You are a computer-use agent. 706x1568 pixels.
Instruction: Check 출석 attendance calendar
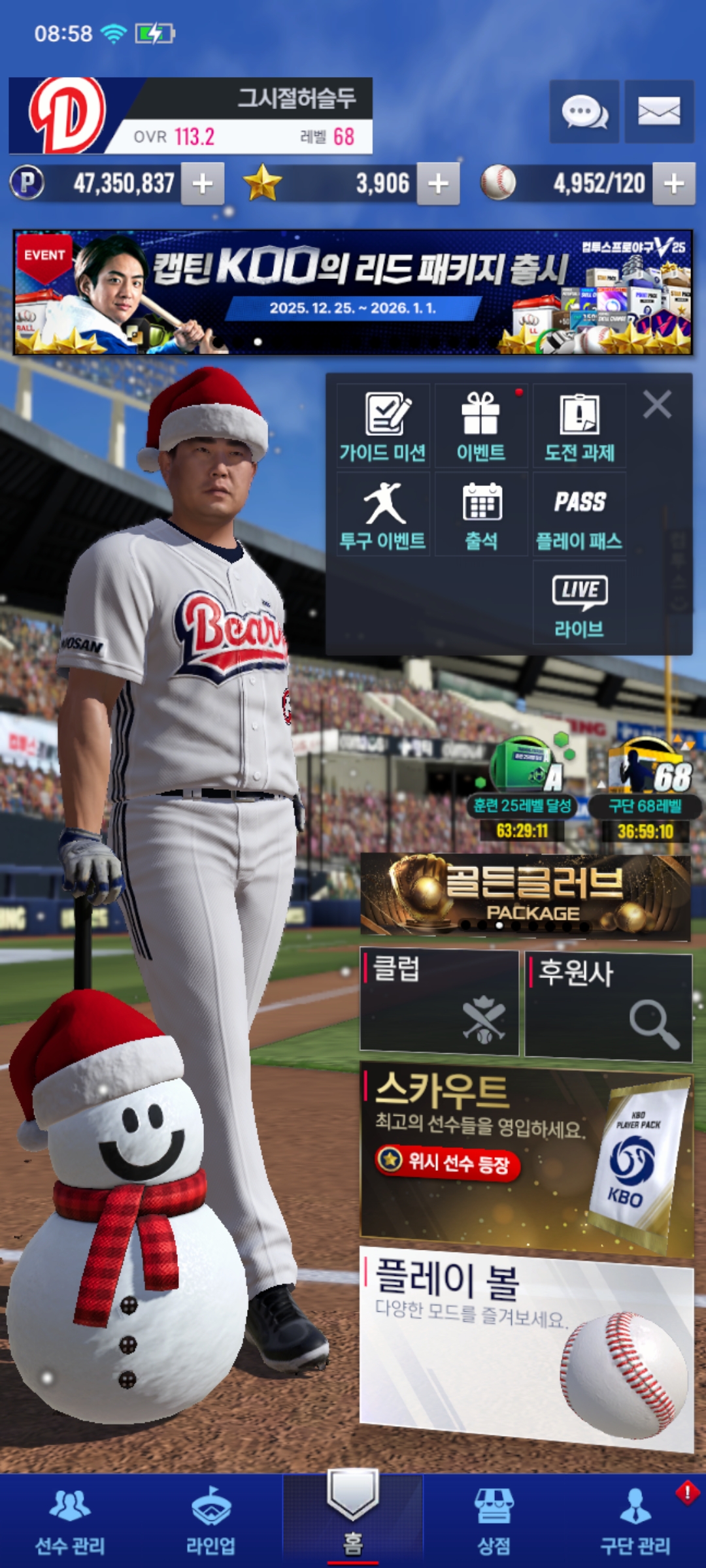tap(481, 515)
